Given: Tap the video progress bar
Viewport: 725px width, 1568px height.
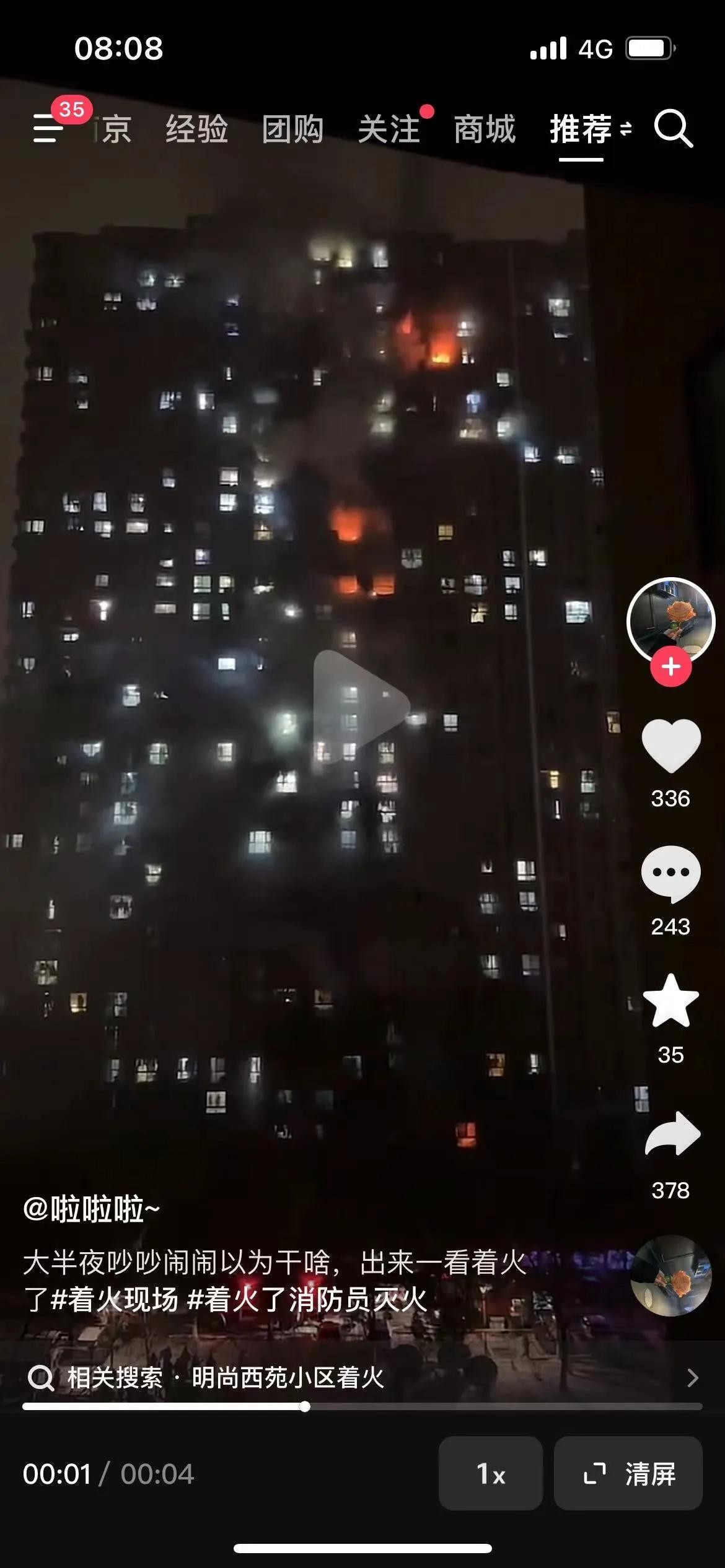Looking at the screenshot, I should click(x=434, y=1406).
